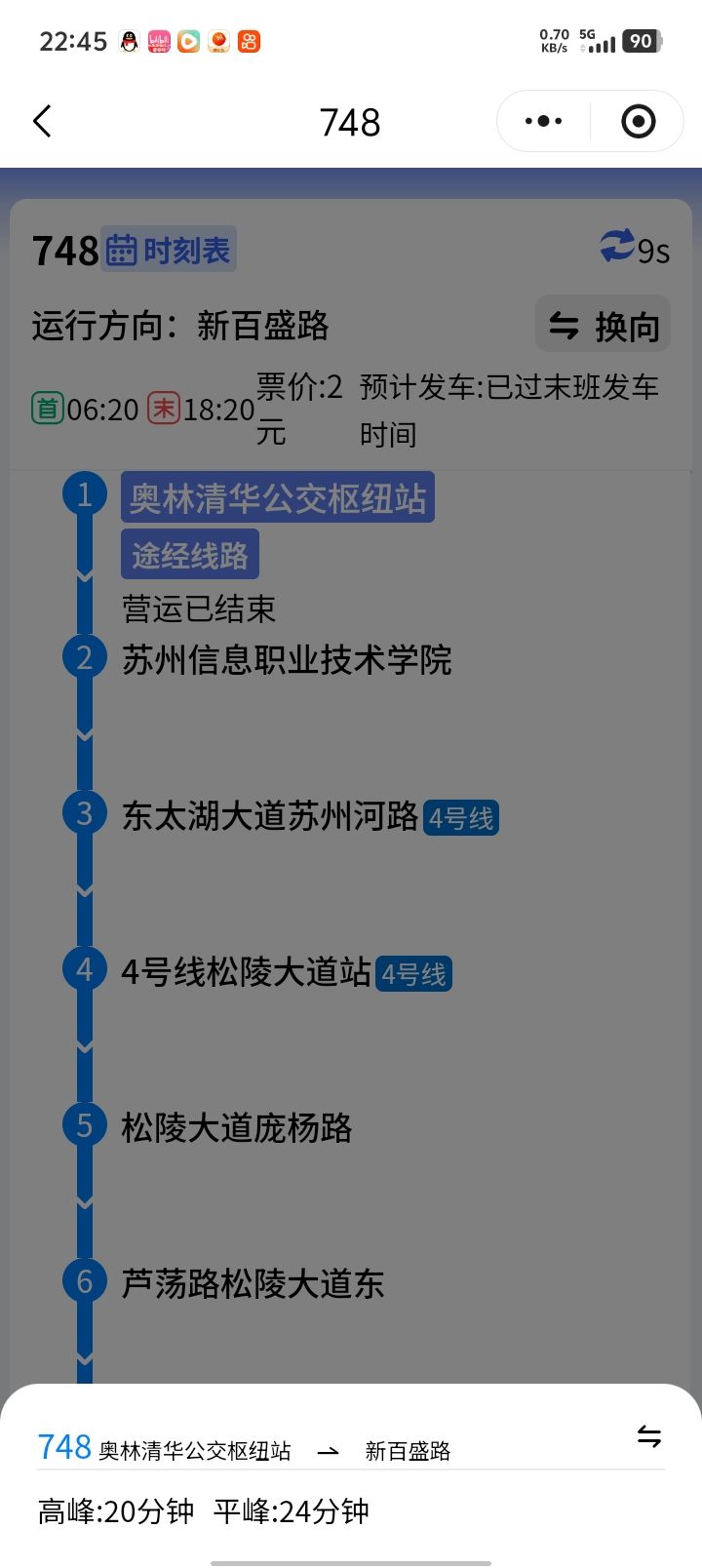Open the mini program more options menu
Viewport: 702px width, 1568px height.
pyautogui.click(x=543, y=122)
